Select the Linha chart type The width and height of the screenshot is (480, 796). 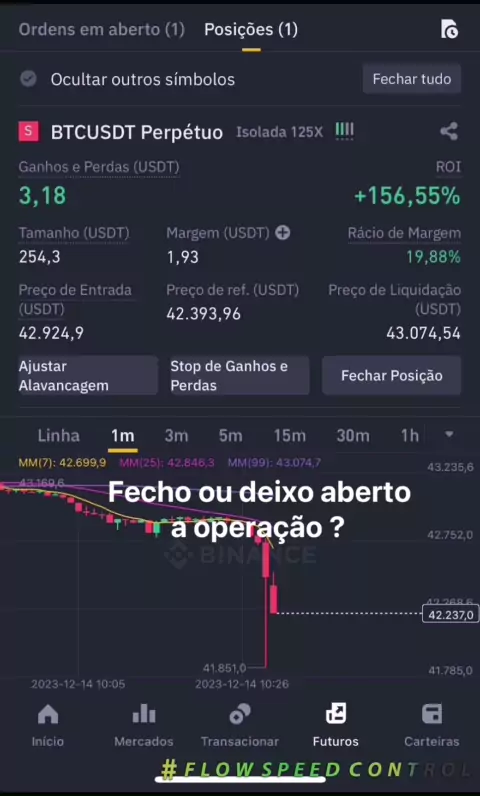(x=59, y=436)
